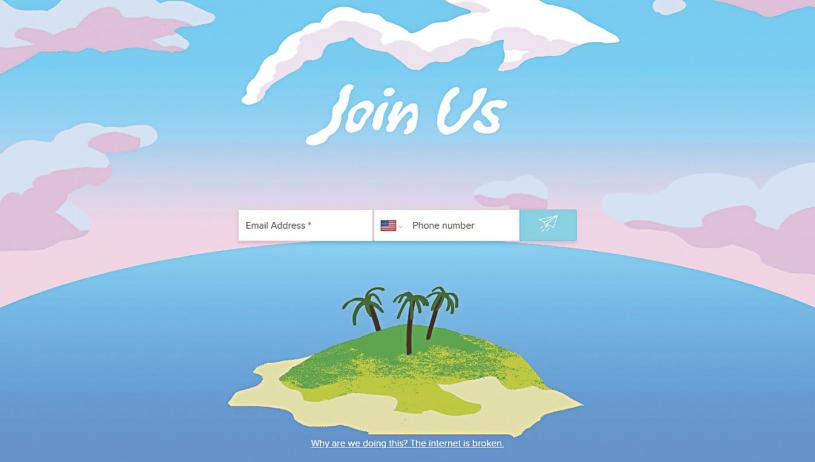Viewport: 815px width, 462px height.
Task: Open the country flag code selector
Action: click(390, 226)
